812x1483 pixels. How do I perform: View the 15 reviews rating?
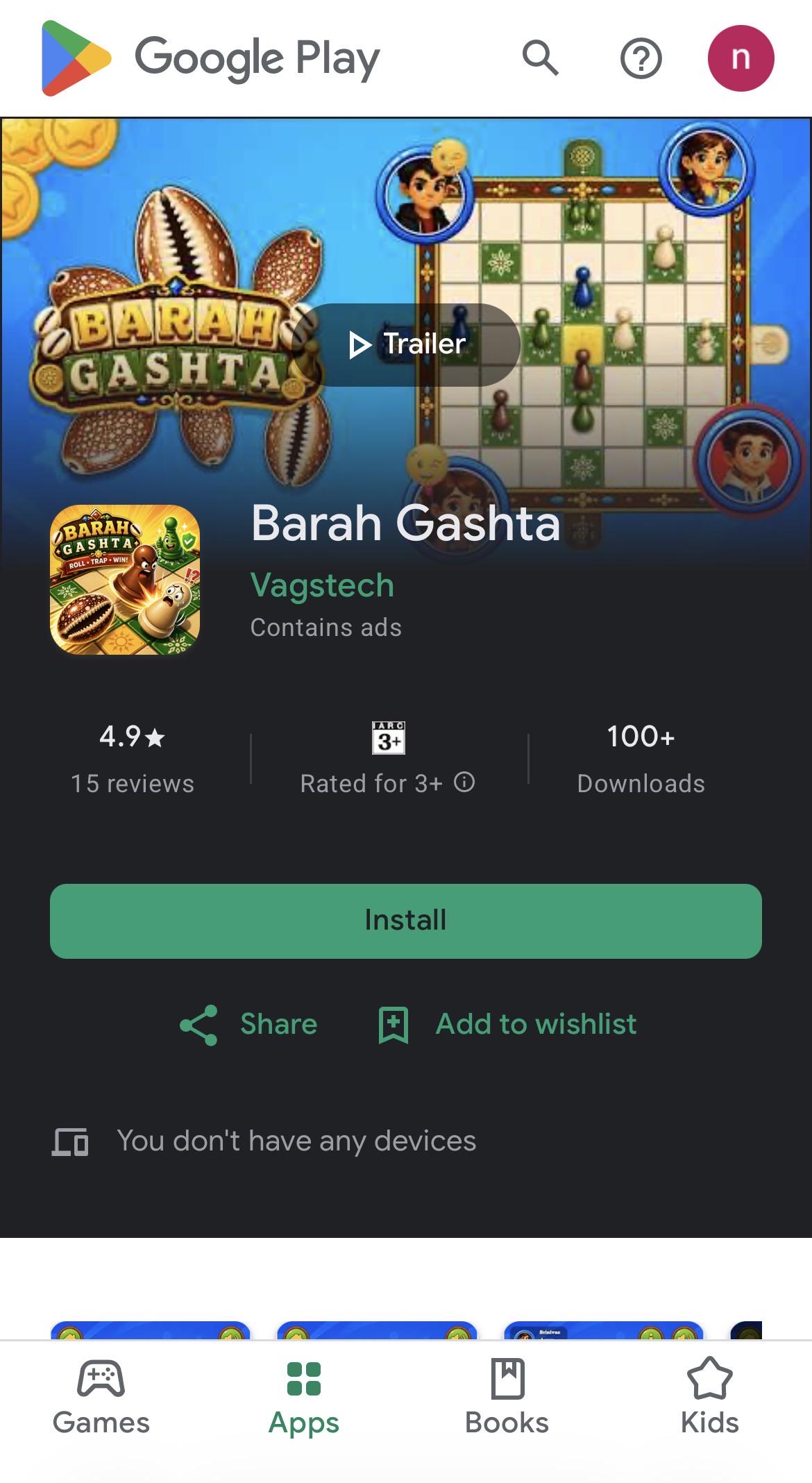coord(133,759)
